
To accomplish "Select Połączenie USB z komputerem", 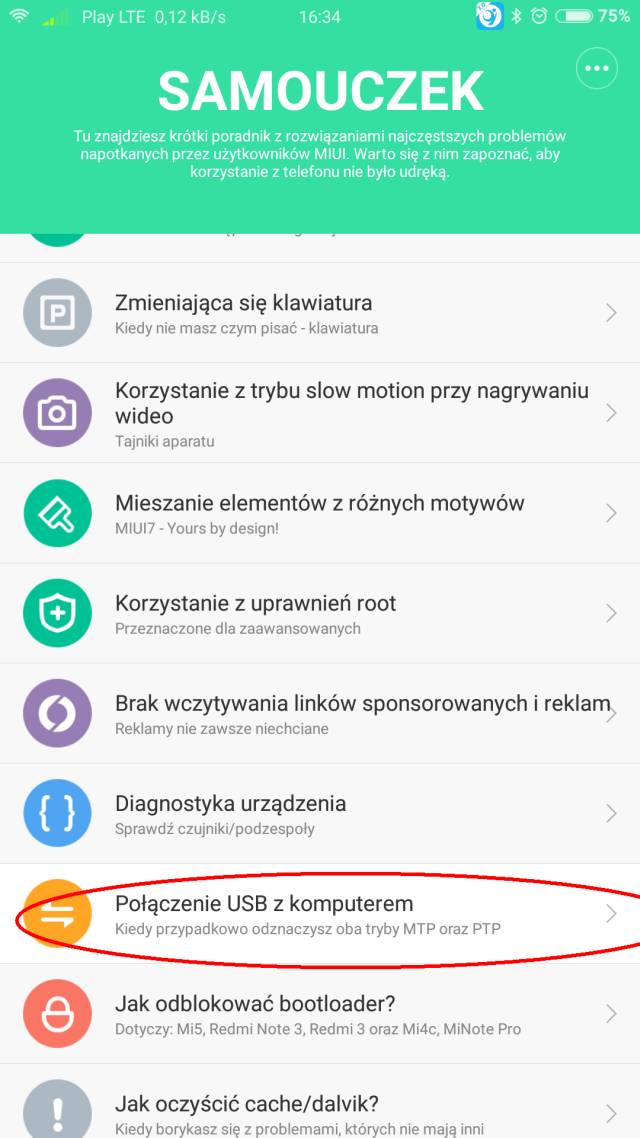I will [320, 914].
